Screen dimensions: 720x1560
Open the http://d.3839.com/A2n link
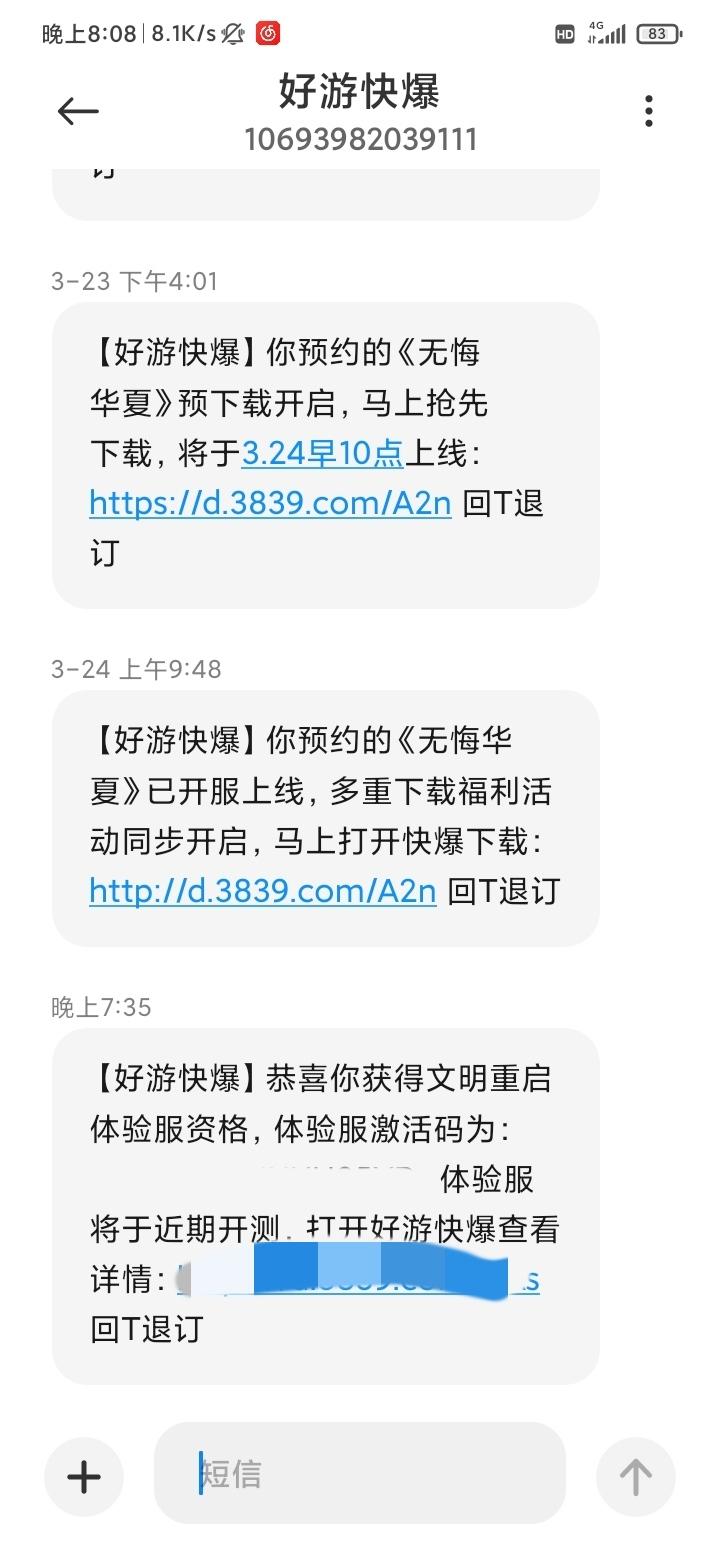[x=263, y=890]
